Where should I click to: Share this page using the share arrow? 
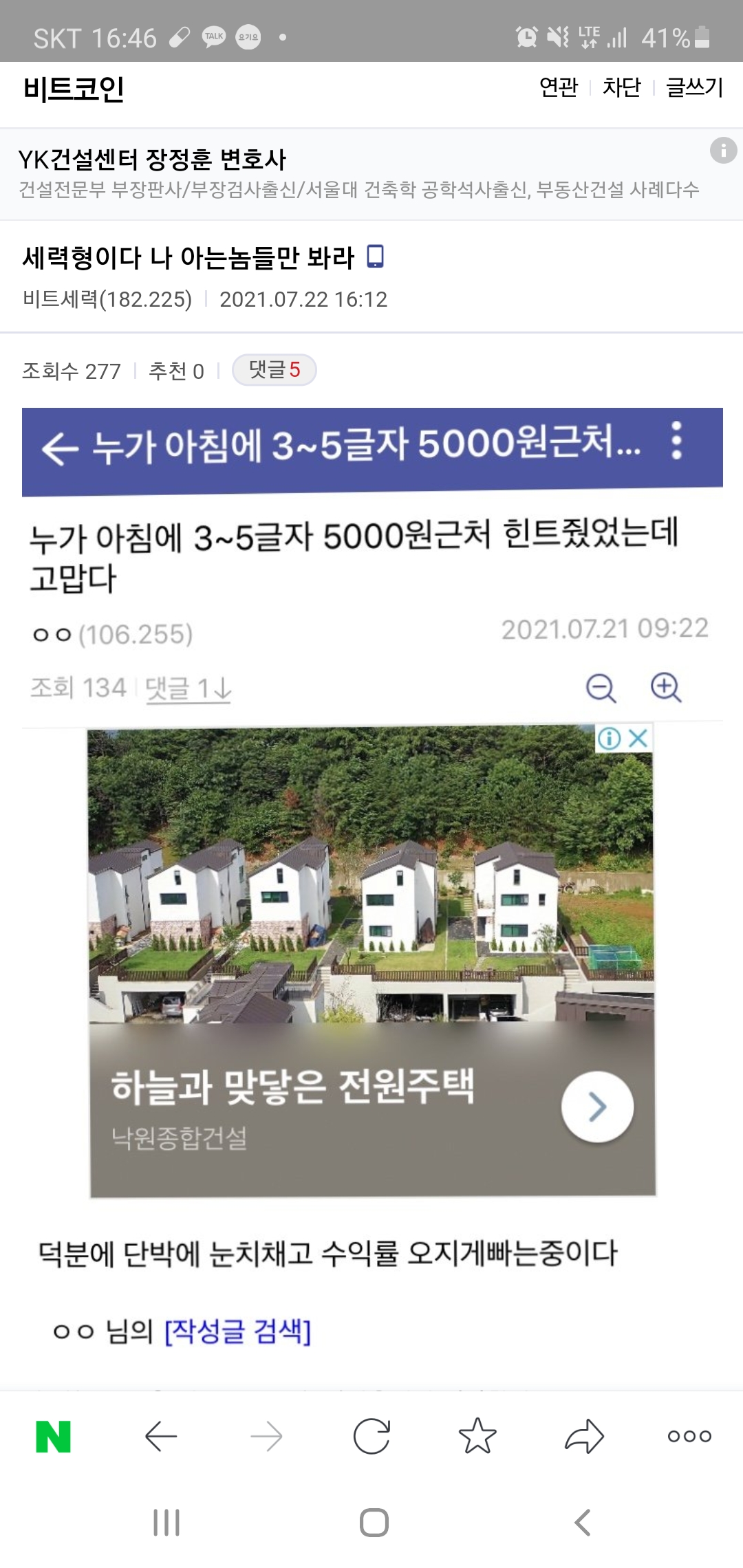coord(584,1436)
